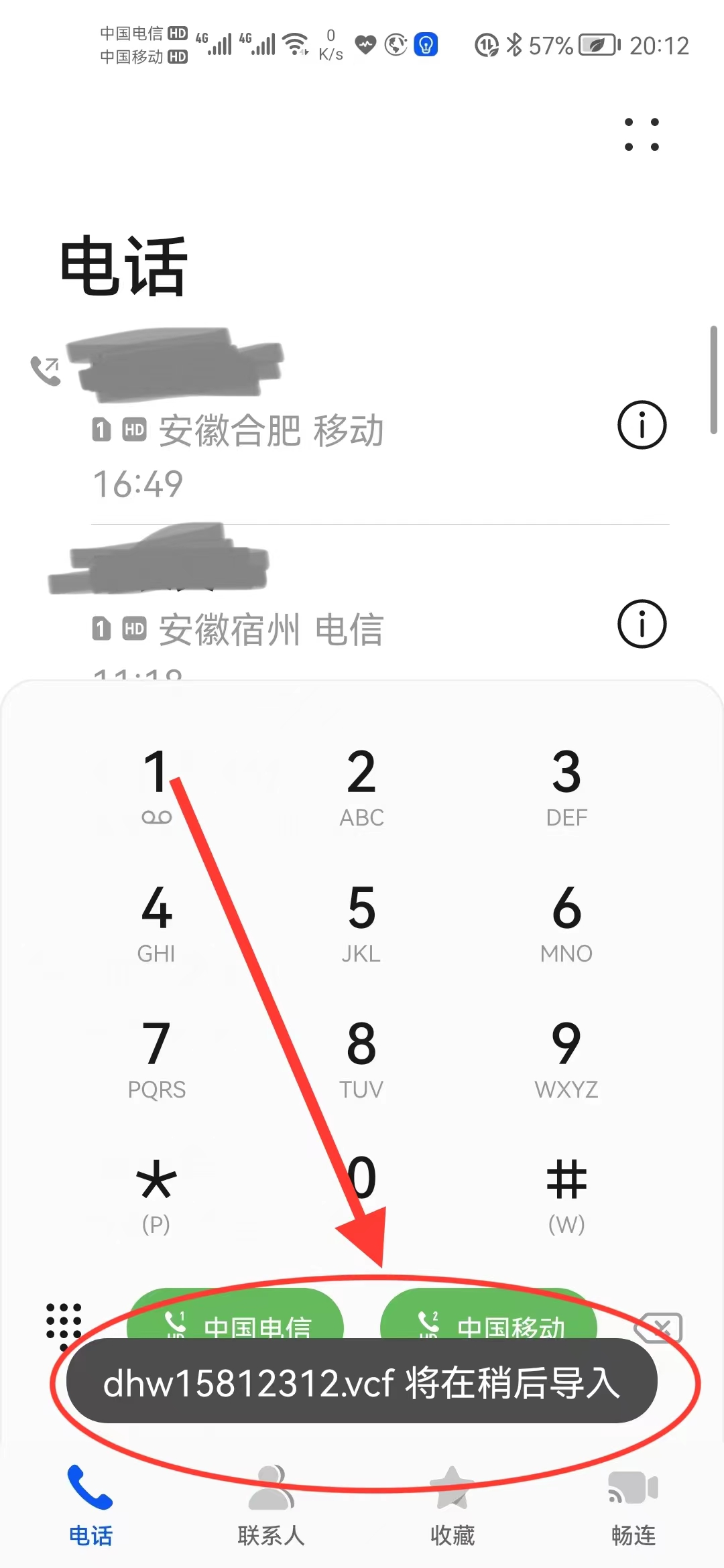
Task: Open the four-dot overflow menu
Action: pyautogui.click(x=642, y=134)
